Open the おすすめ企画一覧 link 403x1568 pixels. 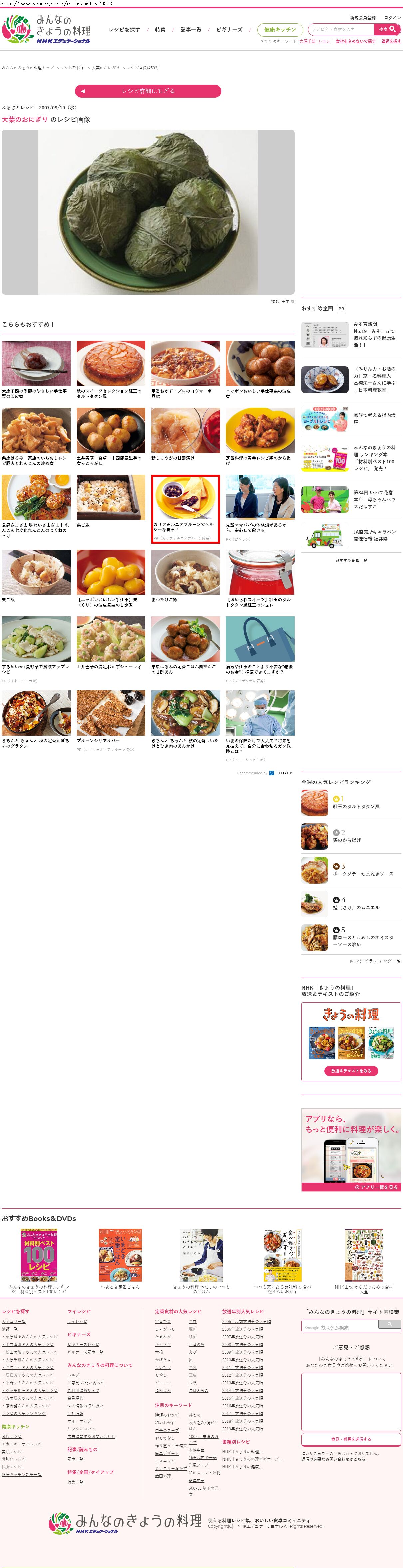click(x=351, y=560)
